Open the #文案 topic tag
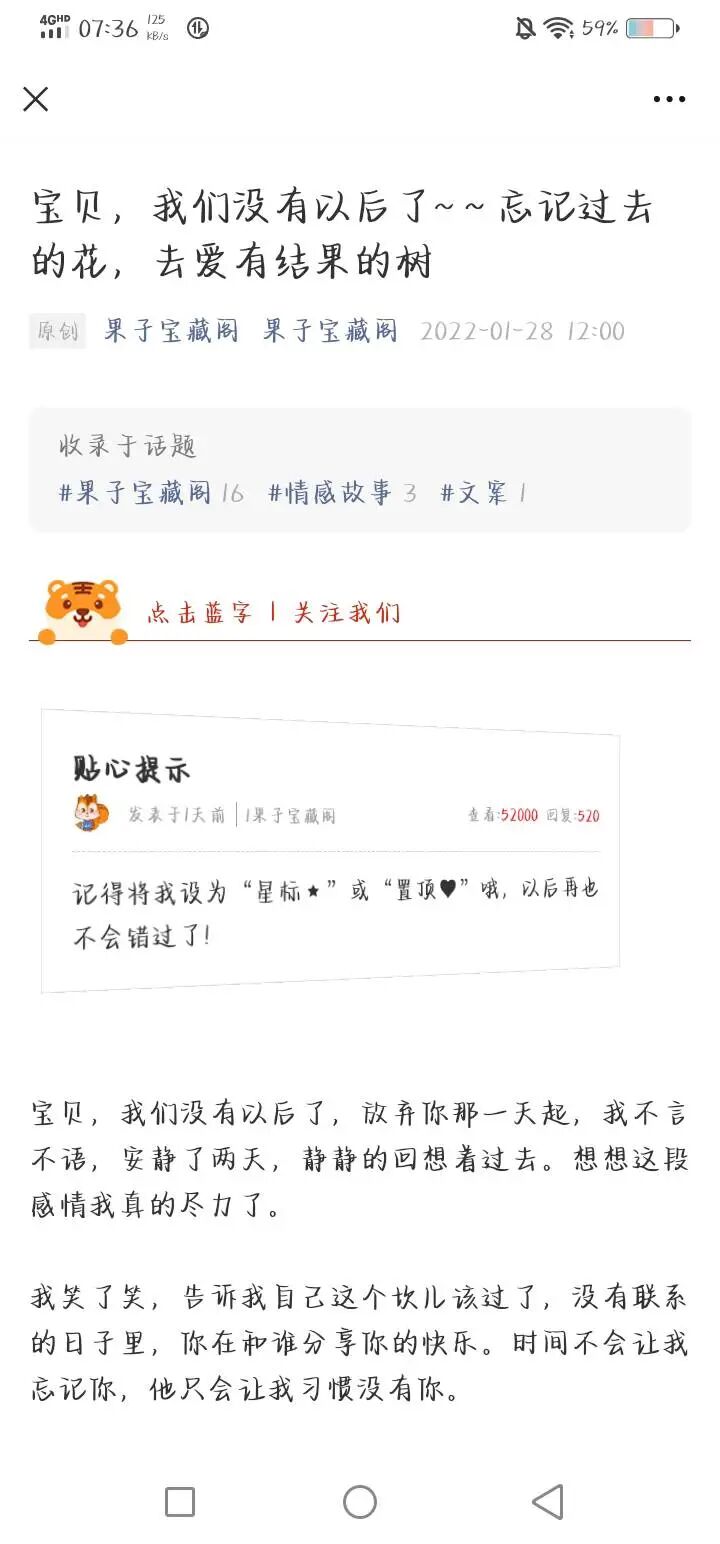The width and height of the screenshot is (720, 1544). click(483, 492)
